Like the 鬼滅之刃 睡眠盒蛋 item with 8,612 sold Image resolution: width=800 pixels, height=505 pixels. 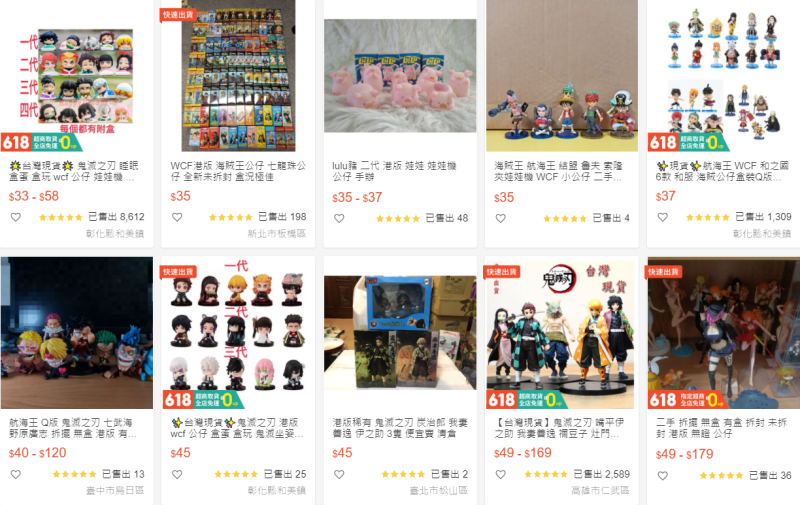tap(14, 216)
